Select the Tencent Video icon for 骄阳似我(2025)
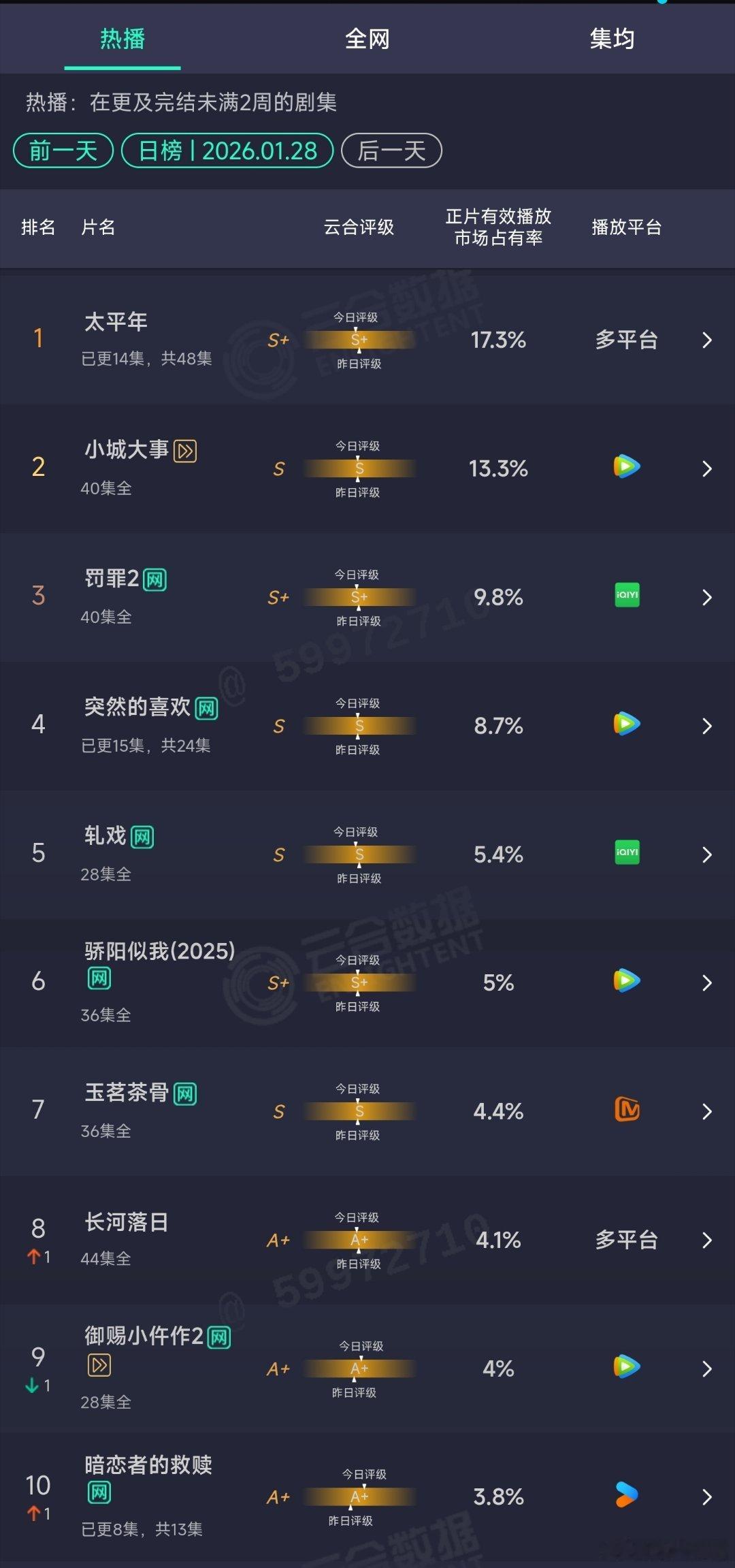This screenshot has width=735, height=1568. (x=625, y=981)
